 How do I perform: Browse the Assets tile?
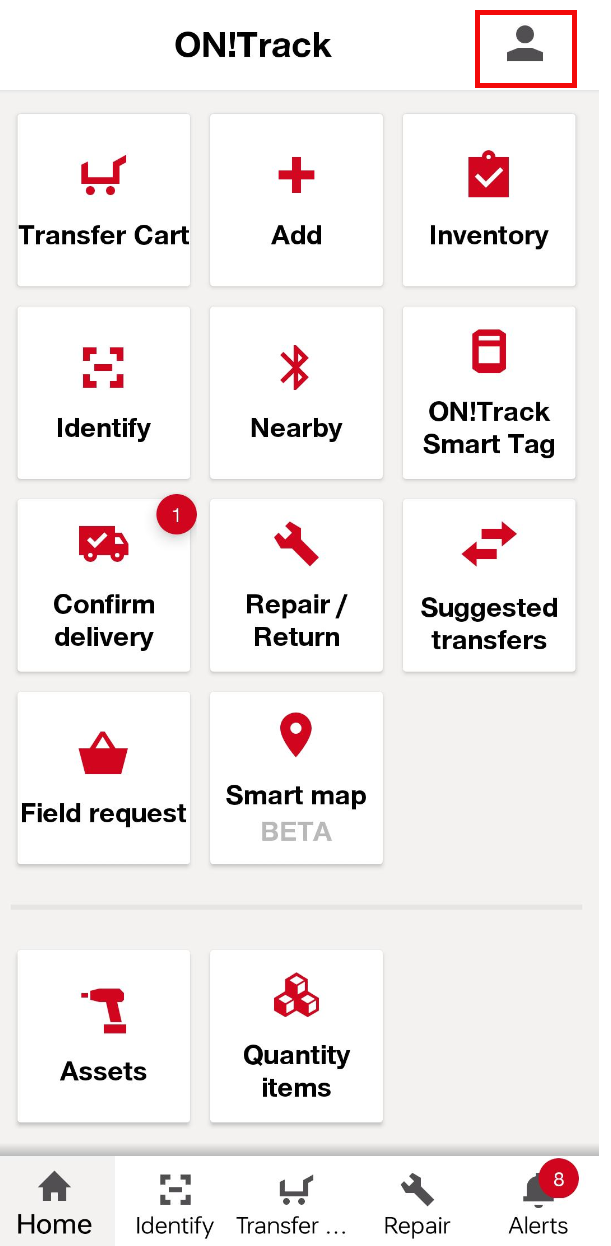coord(104,1036)
